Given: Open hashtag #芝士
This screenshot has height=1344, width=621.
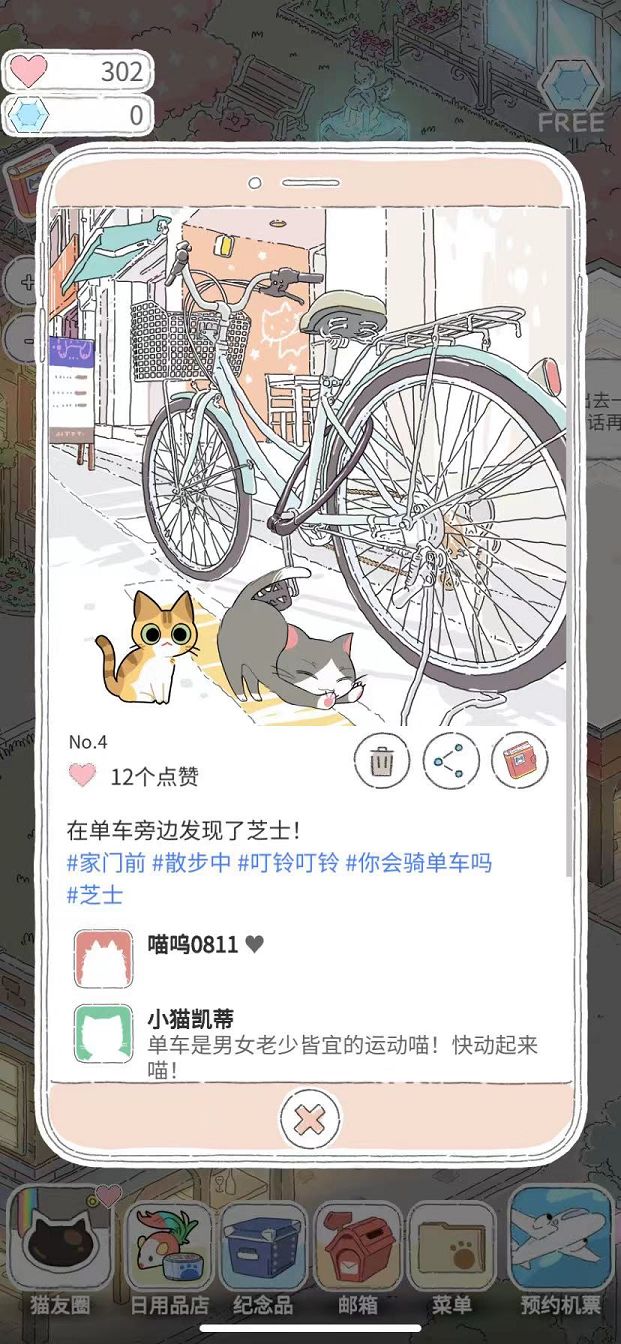Looking at the screenshot, I should click(x=95, y=894).
